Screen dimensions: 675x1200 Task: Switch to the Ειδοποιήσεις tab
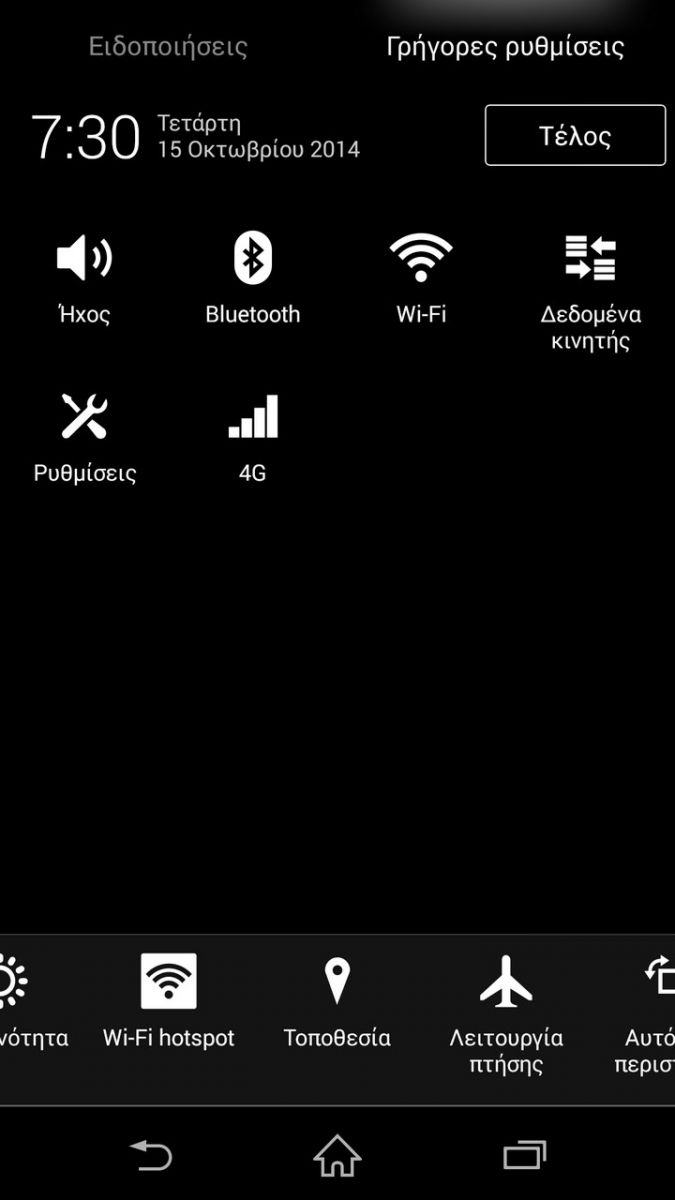pyautogui.click(x=168, y=47)
